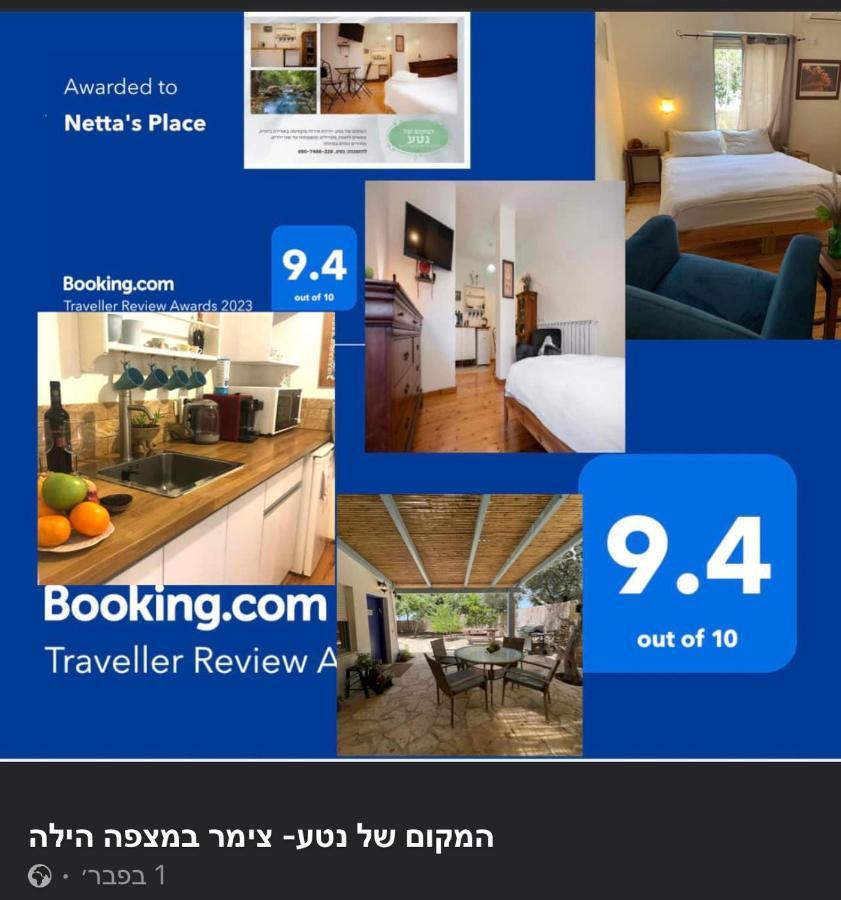
Task: Open the page המקום של נטע- צימר במצפה הילה
Action: coord(262,836)
